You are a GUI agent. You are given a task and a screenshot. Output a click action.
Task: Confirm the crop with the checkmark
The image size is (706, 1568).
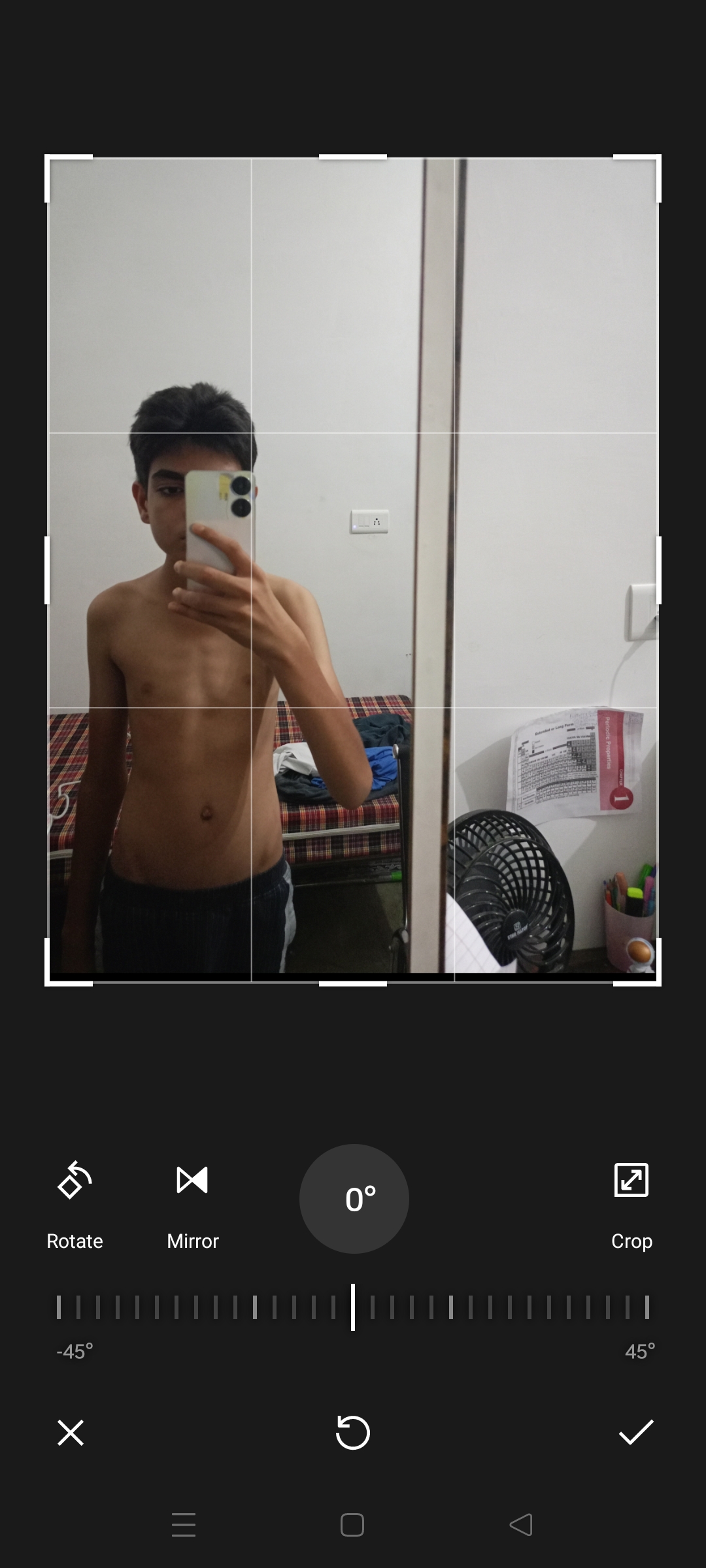coord(635,1433)
